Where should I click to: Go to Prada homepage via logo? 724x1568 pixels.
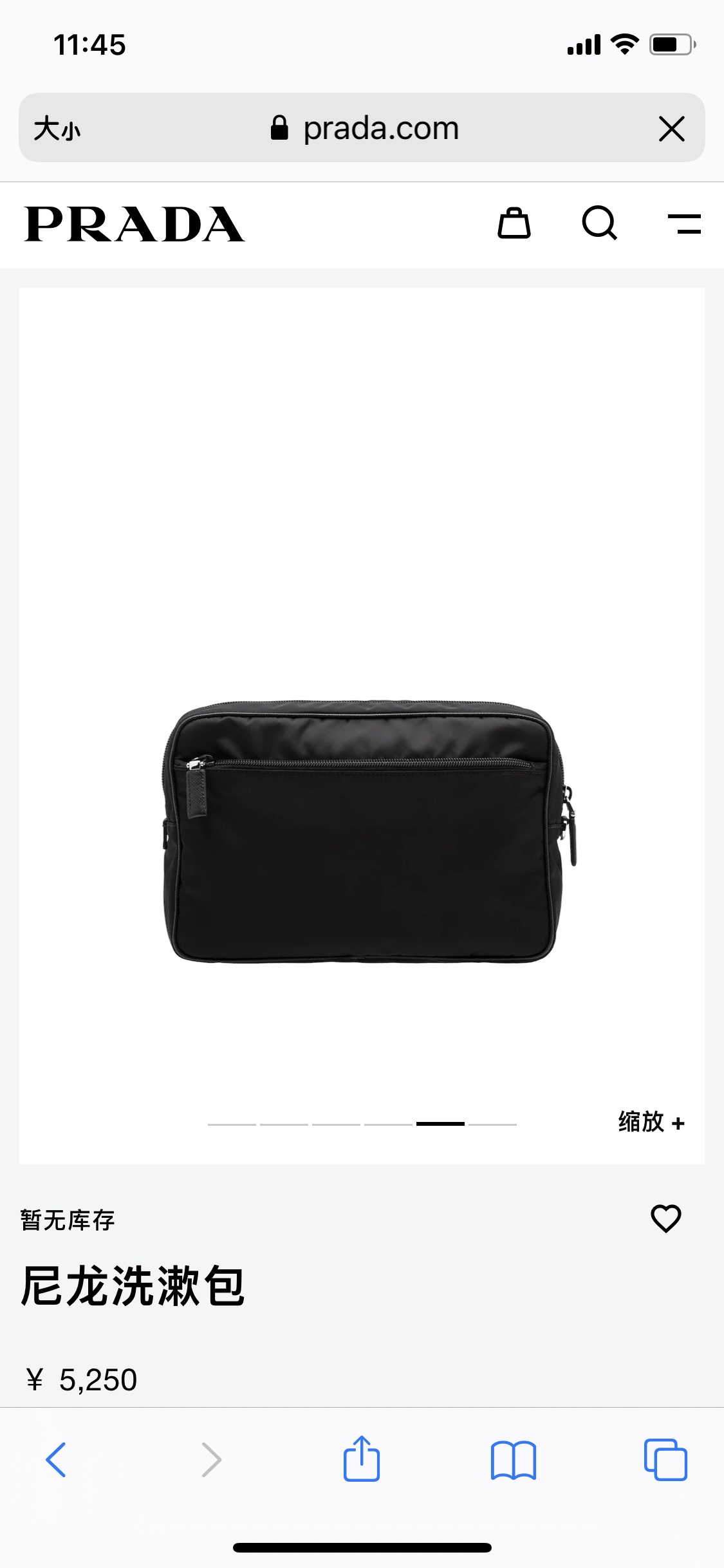pos(135,224)
